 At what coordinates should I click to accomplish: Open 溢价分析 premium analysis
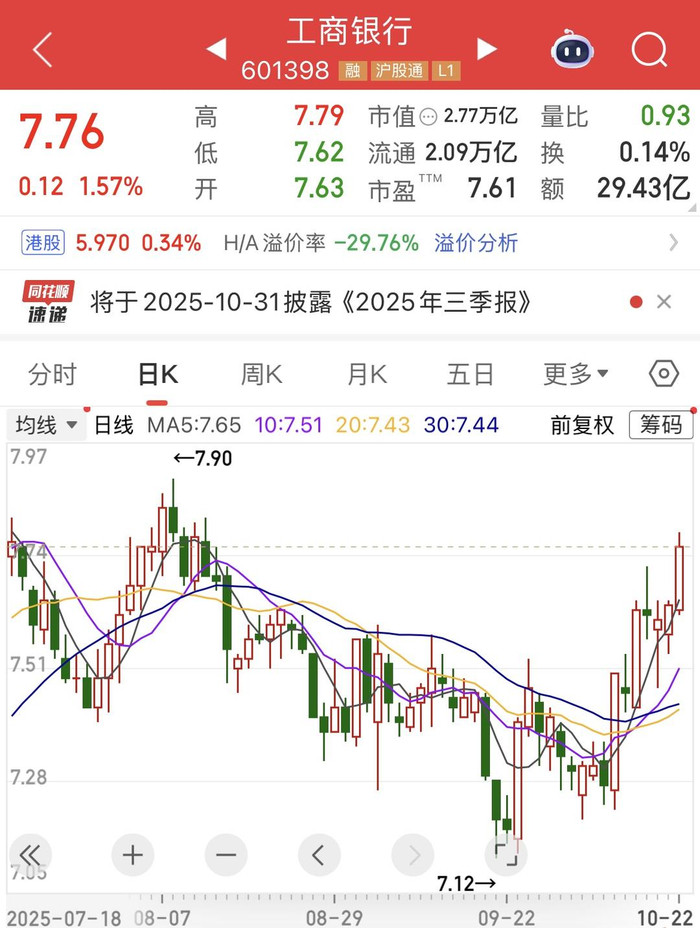(x=477, y=242)
